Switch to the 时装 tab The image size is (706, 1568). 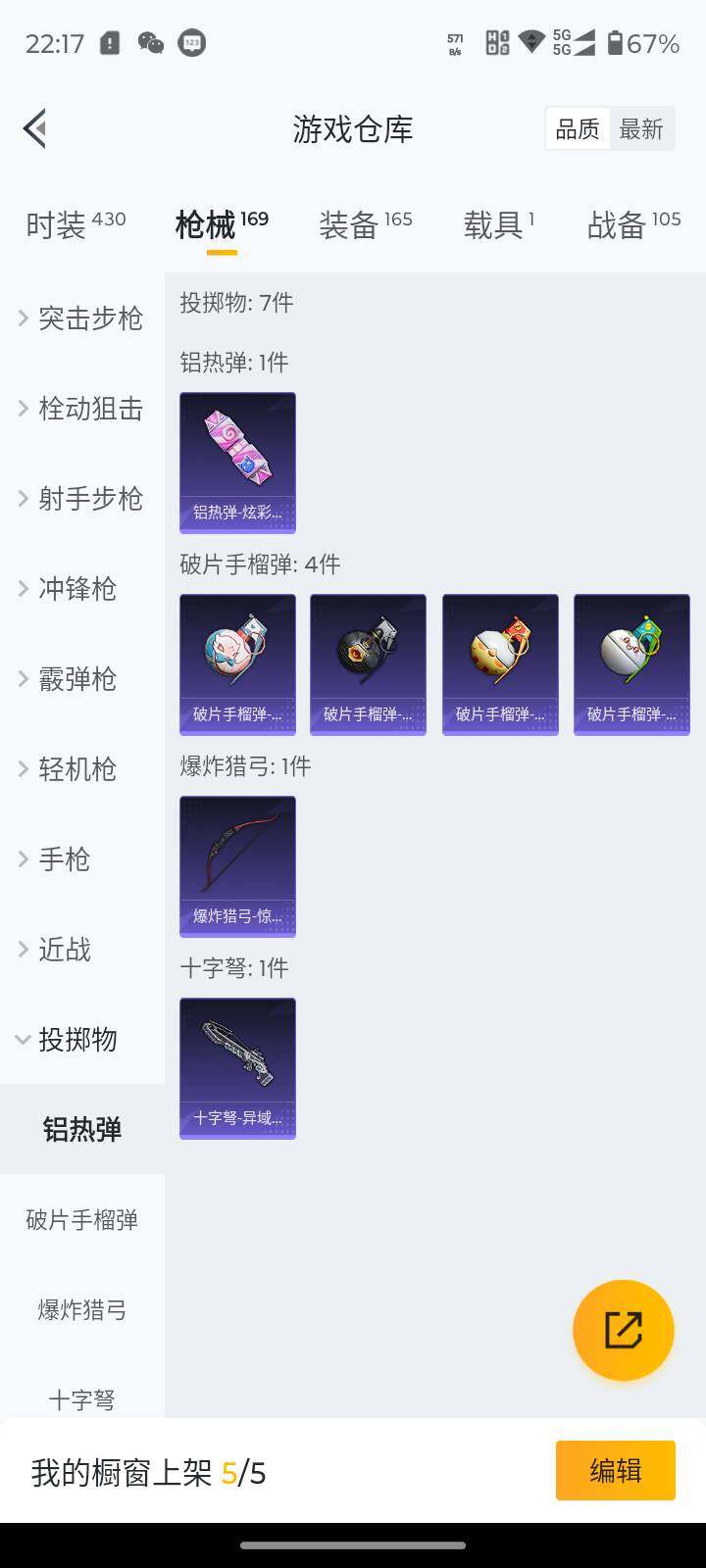pyautogui.click(x=76, y=224)
